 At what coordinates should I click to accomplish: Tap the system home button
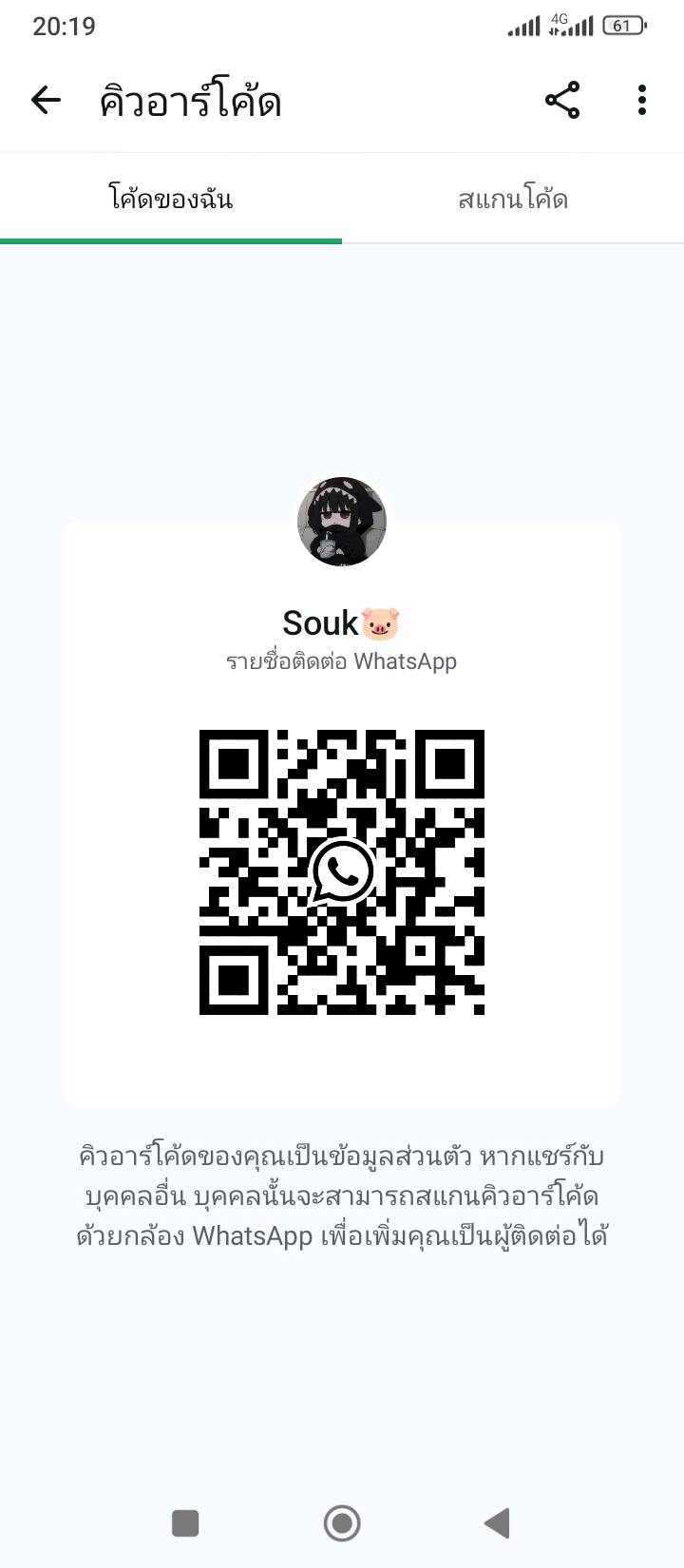pyautogui.click(x=342, y=1522)
